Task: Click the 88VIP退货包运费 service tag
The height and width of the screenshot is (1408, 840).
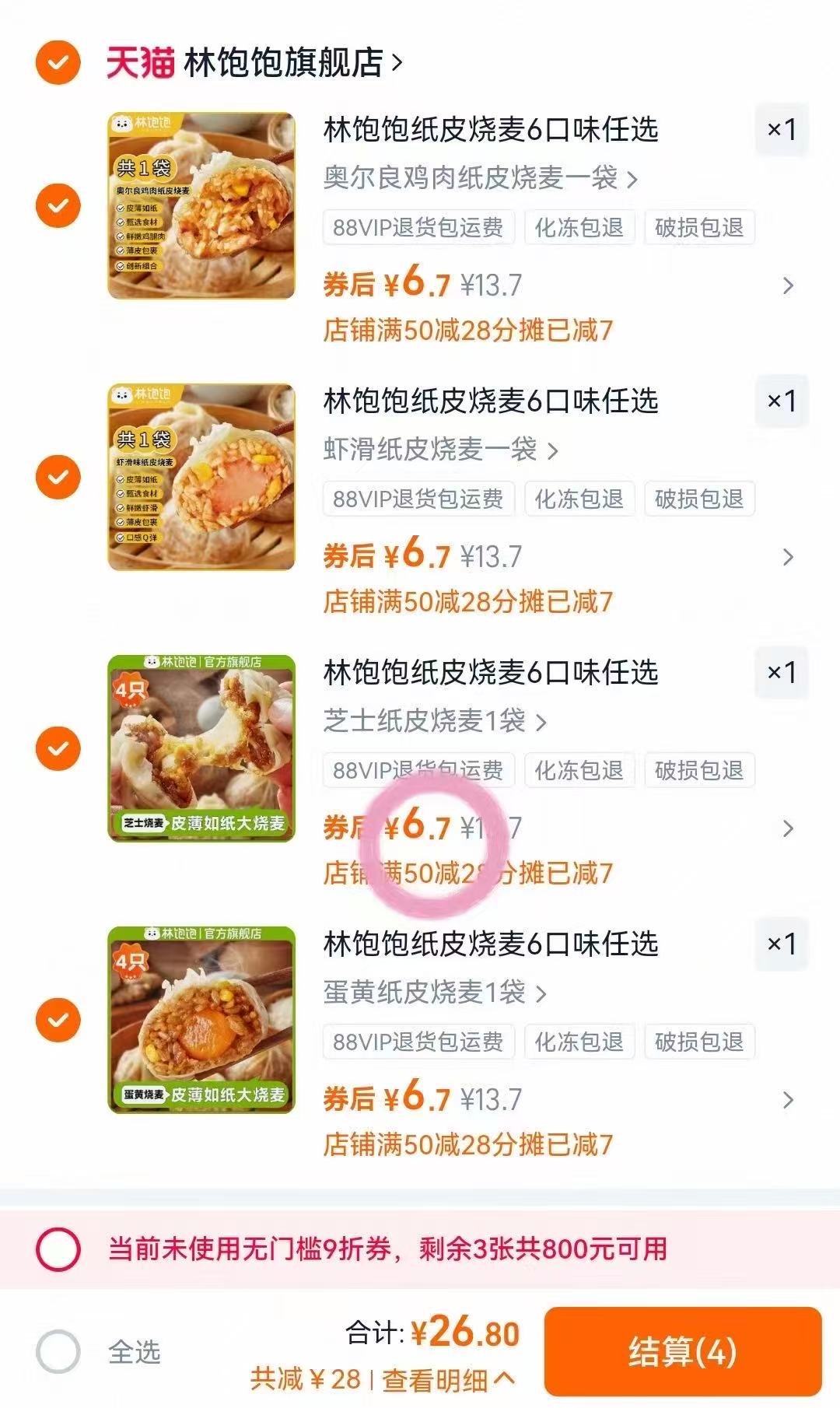Action: point(419,228)
